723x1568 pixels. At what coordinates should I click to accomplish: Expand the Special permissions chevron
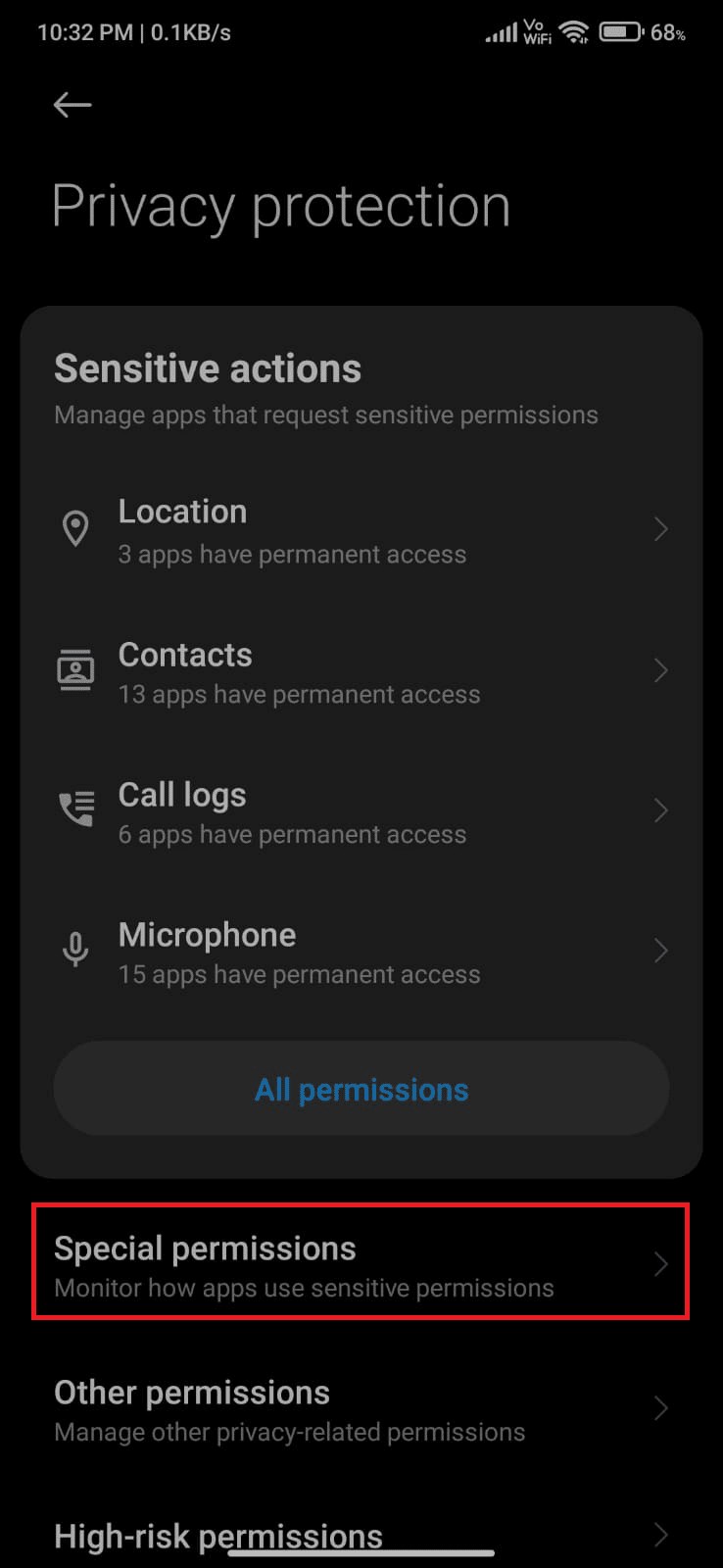tap(660, 1264)
